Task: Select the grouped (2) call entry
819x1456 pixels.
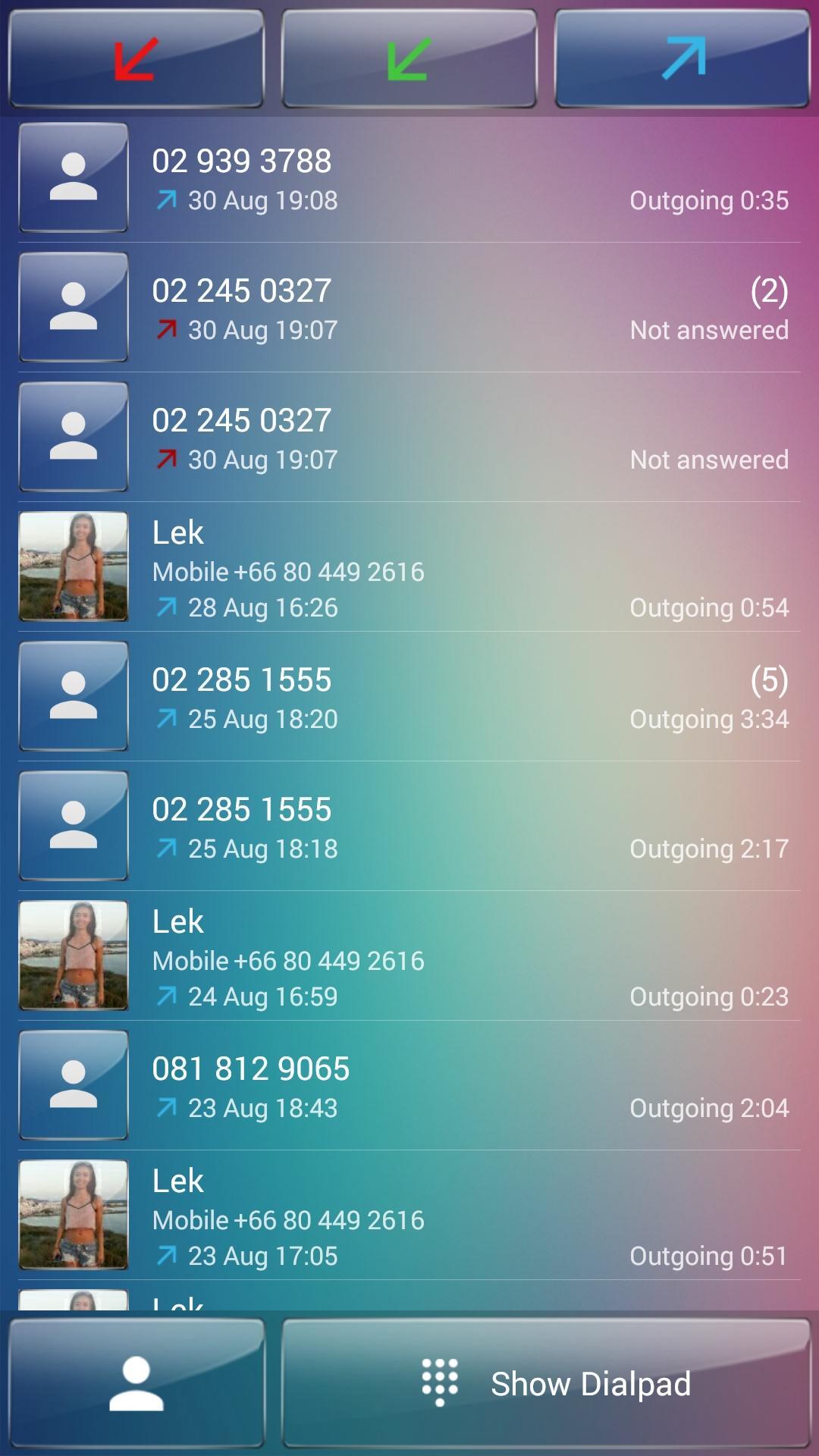Action: tap(409, 307)
